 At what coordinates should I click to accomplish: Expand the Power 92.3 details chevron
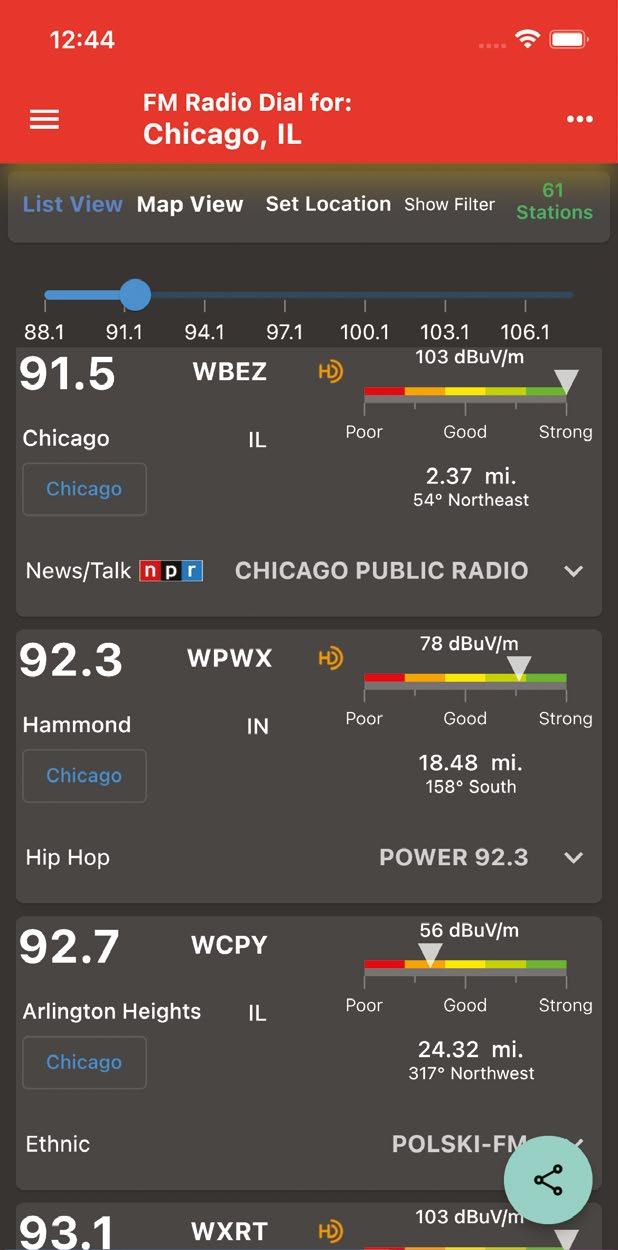(573, 858)
